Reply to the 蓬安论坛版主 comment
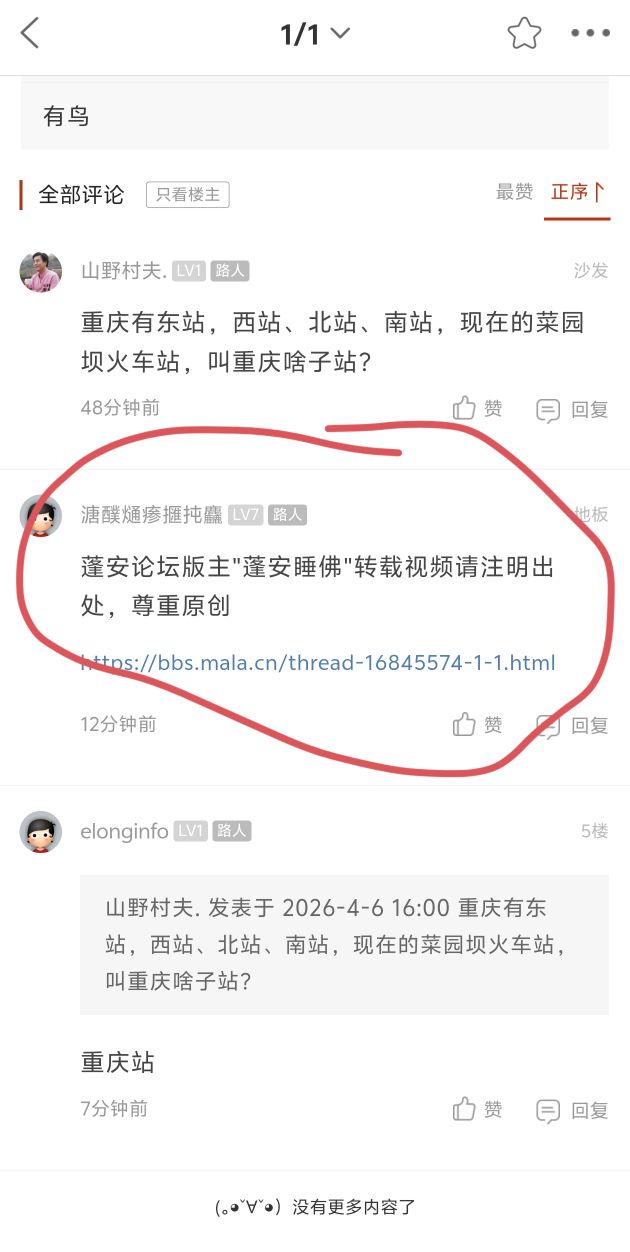Image resolution: width=630 pixels, height=1252 pixels. tap(572, 725)
